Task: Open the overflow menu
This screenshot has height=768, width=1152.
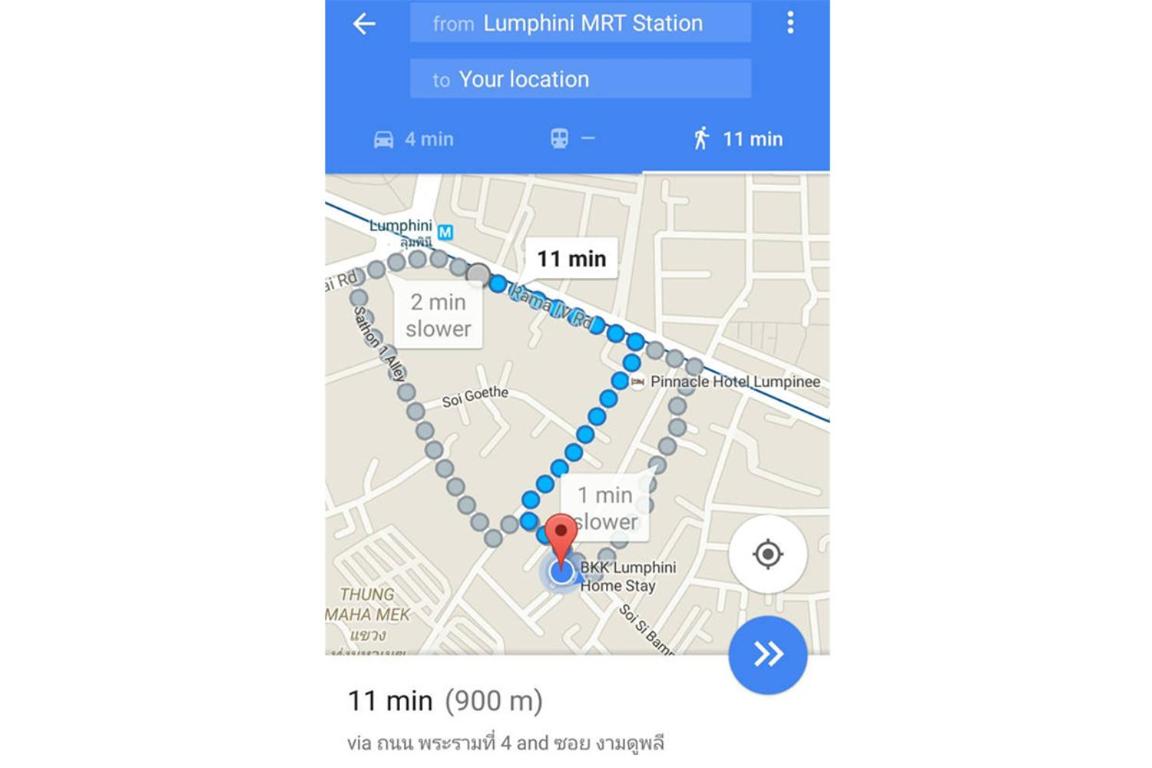Action: (x=790, y=23)
